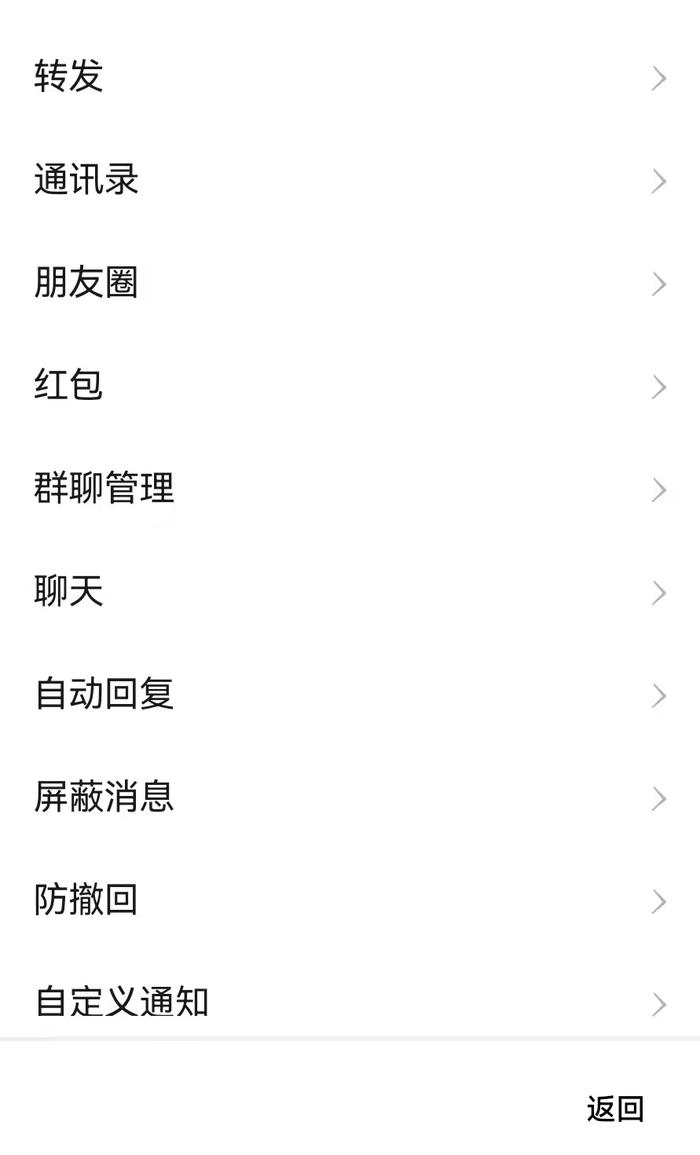Open the 红包 settings

click(x=350, y=387)
